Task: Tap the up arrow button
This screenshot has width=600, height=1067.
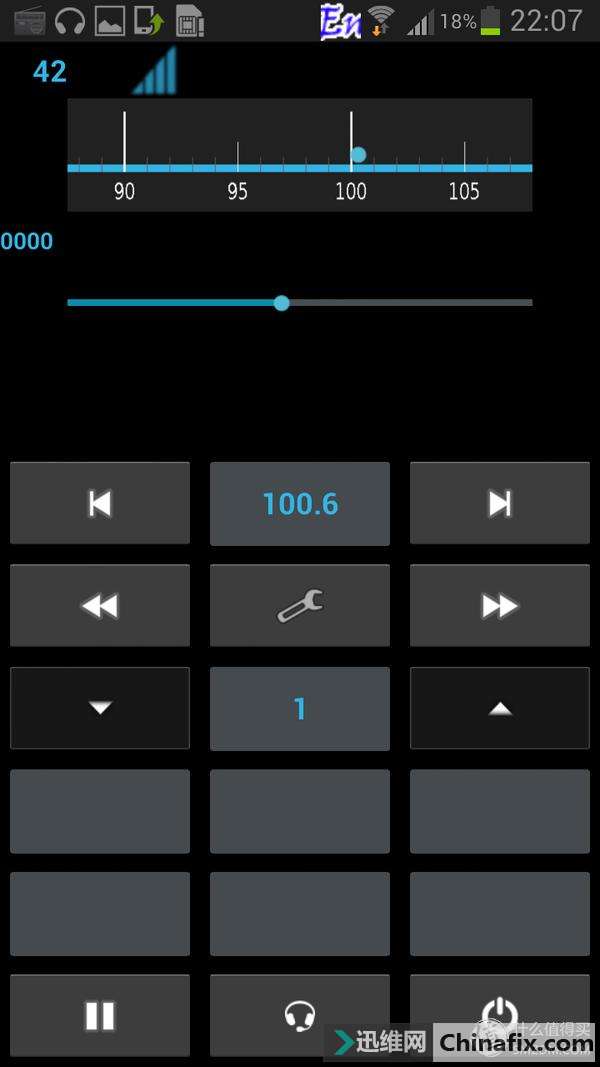Action: 500,708
